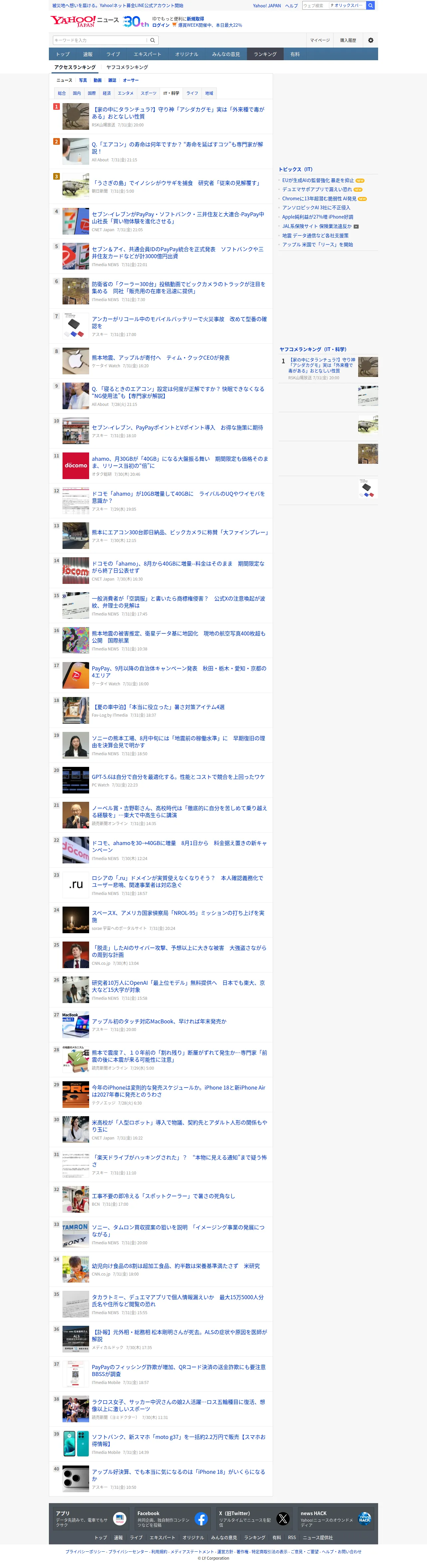Focus the キーワードを入力 search field
This screenshot has width=427, height=1568.
pos(100,40)
